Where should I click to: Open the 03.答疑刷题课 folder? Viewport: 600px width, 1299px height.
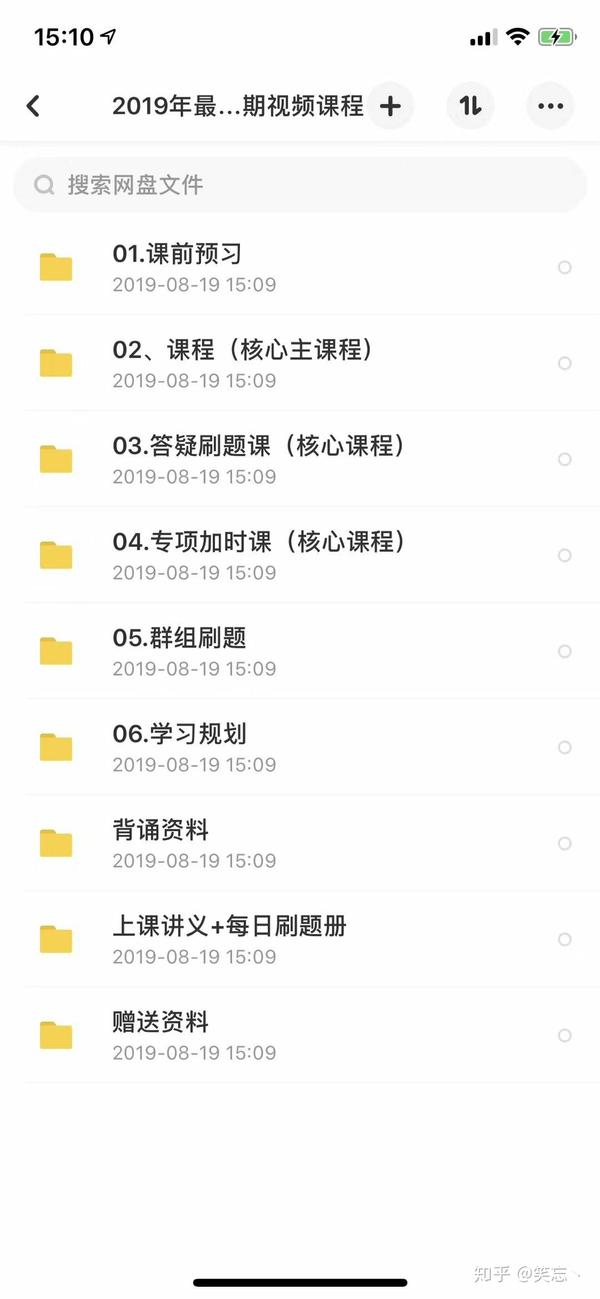[300, 459]
